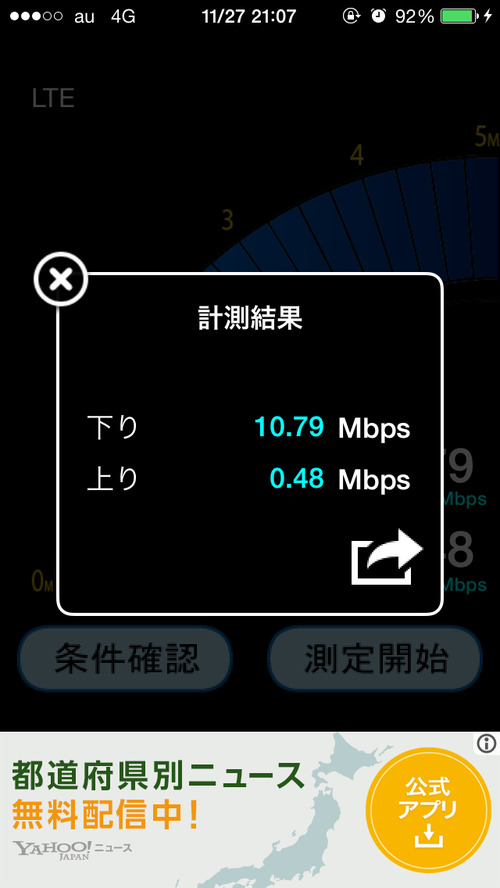
Task: Close the 計測結果 result dialog
Action: 61,279
